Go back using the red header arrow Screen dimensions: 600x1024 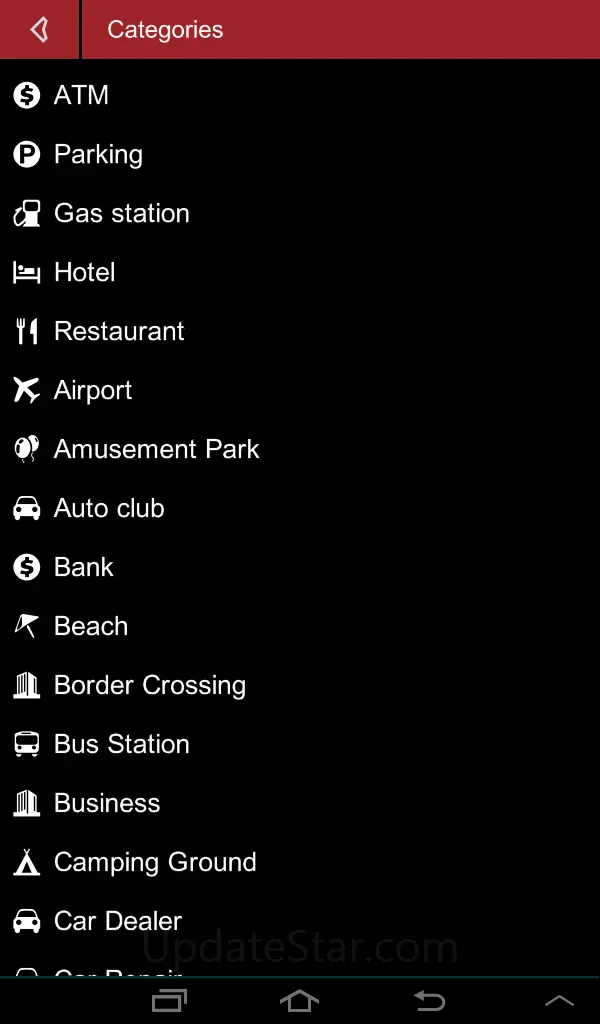[39, 30]
